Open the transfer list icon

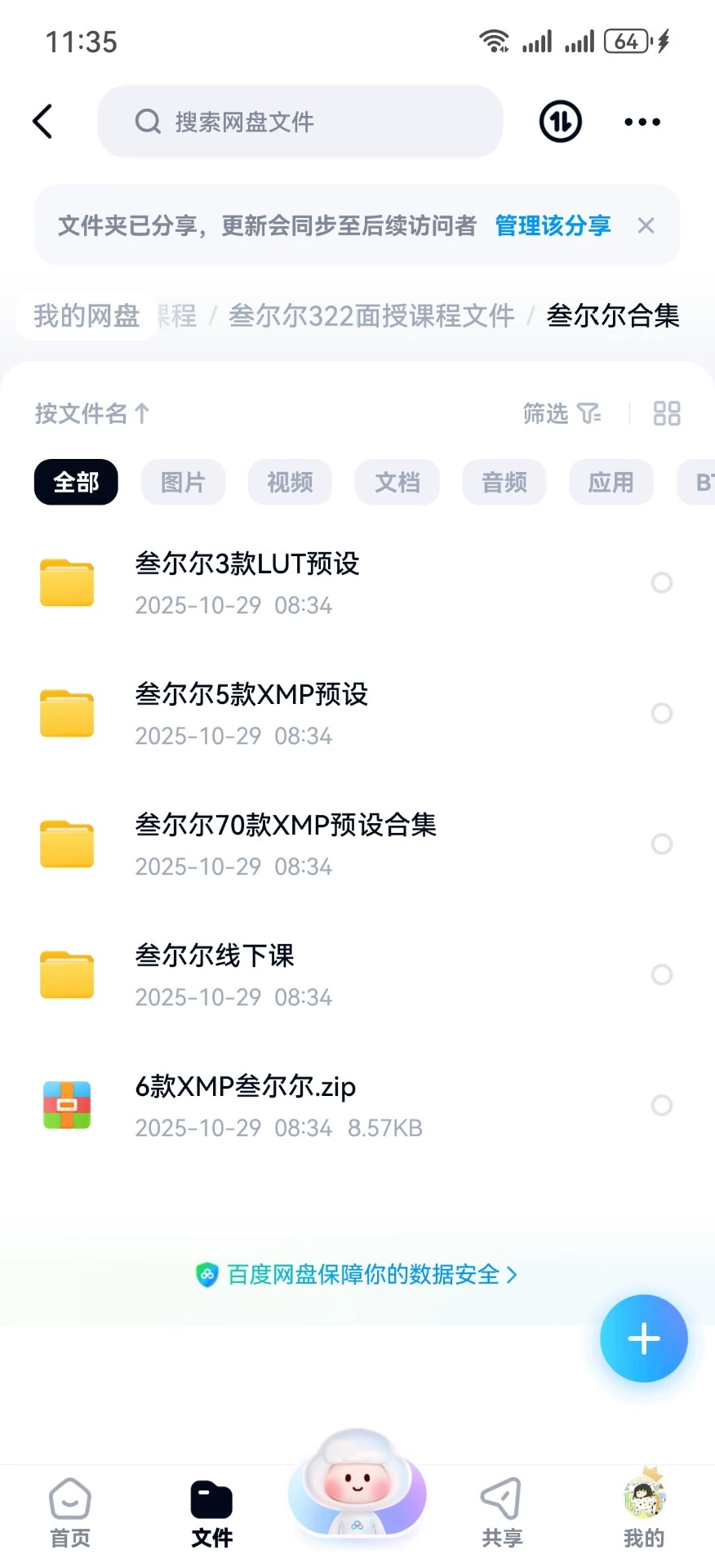(560, 122)
